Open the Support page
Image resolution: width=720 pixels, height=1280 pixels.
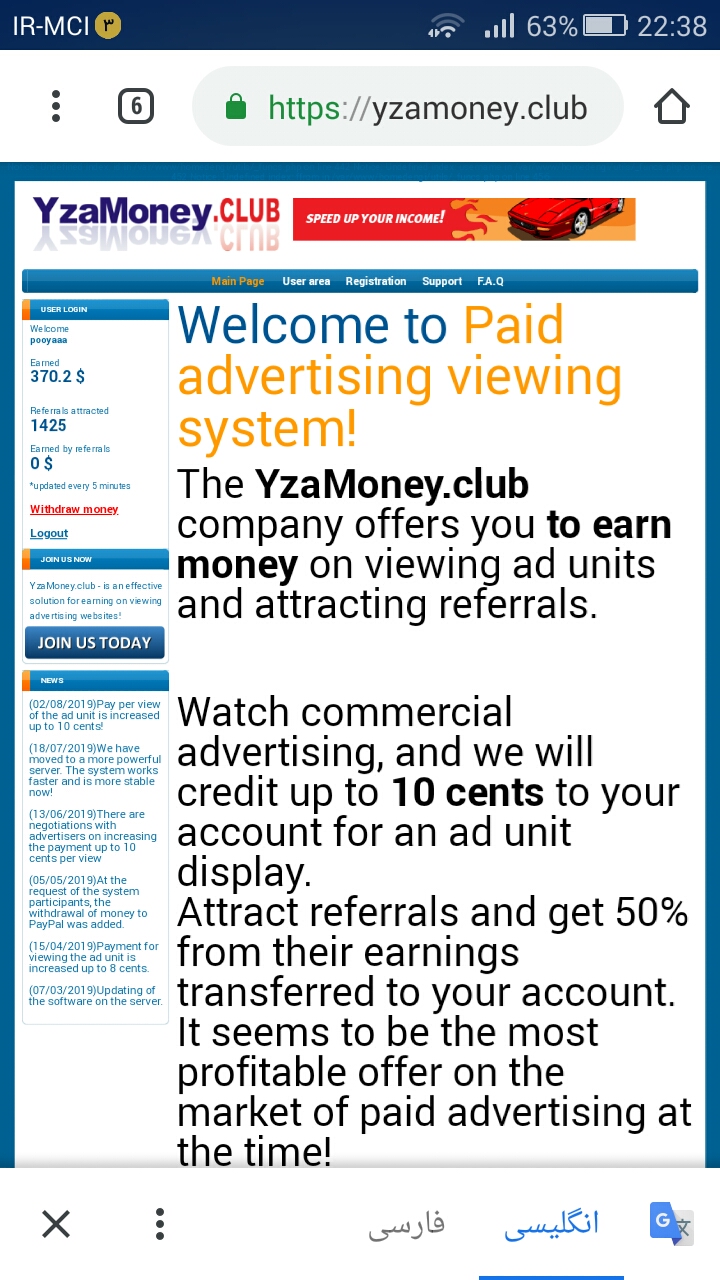pos(442,281)
